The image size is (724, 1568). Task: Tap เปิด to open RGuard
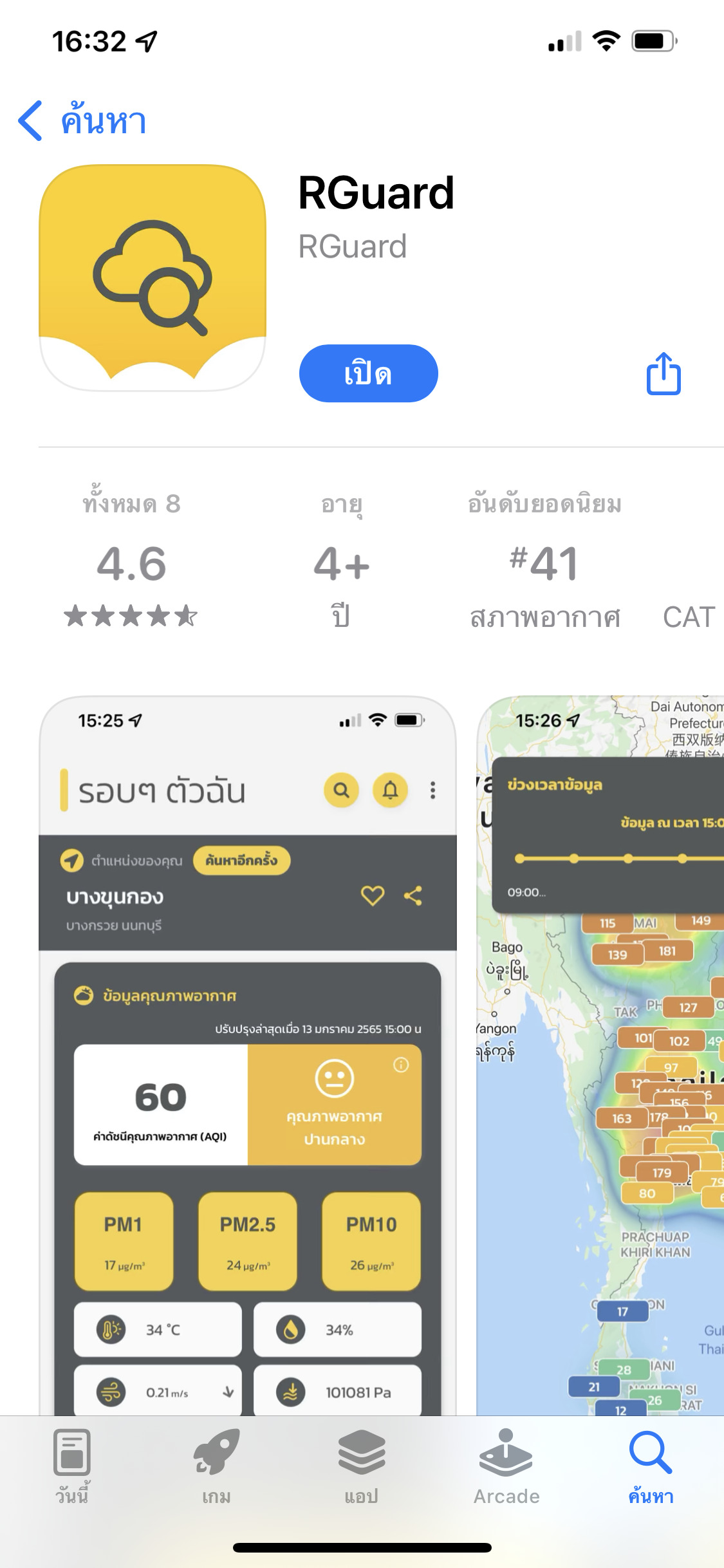(x=368, y=373)
